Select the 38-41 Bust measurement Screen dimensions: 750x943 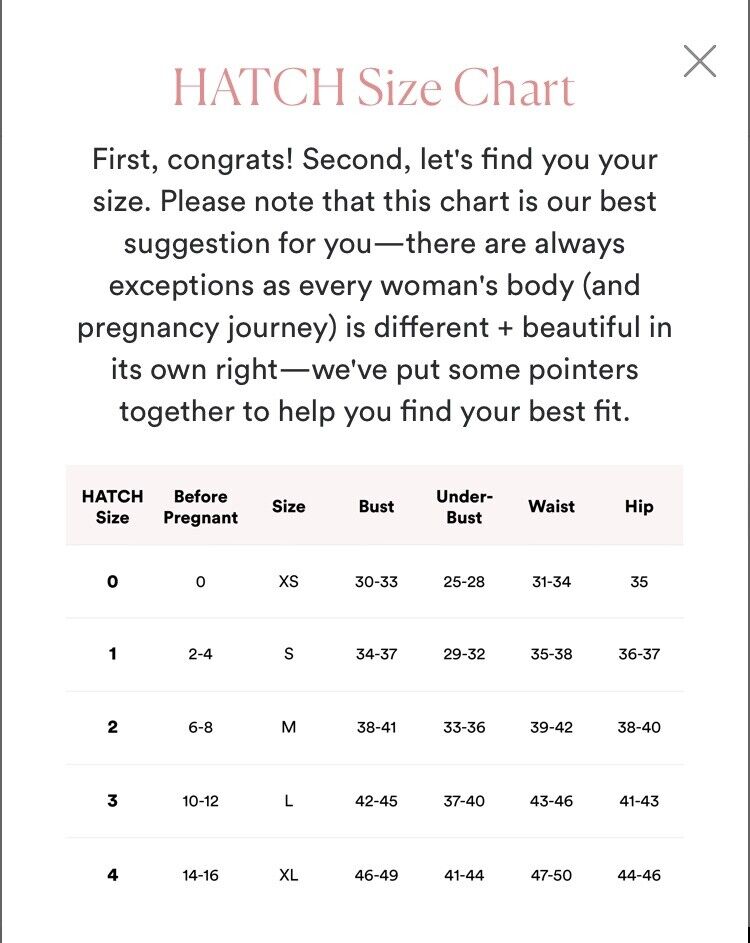click(376, 728)
